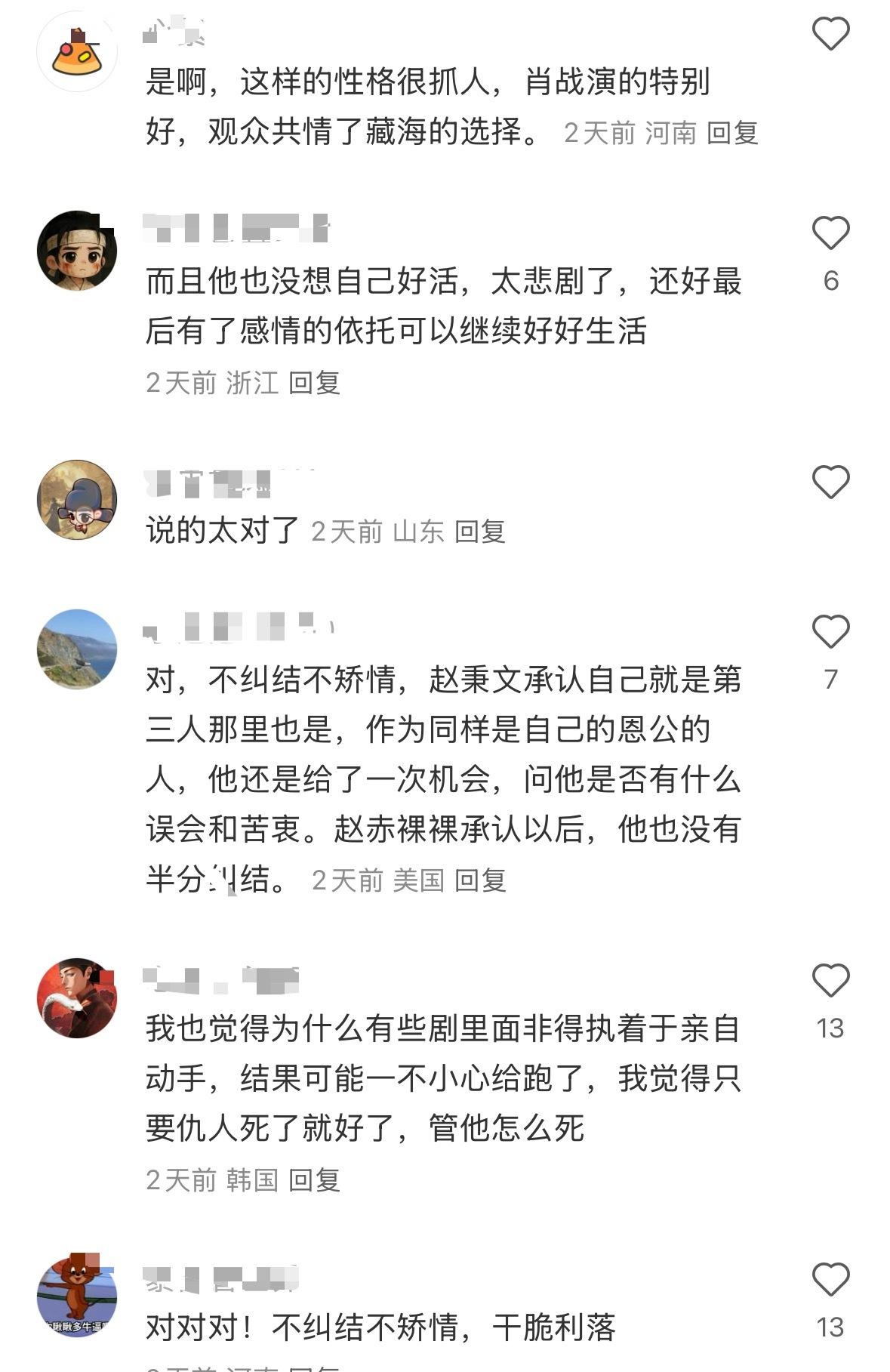Like the comment ending with 干脆利落
Image resolution: width=890 pixels, height=1372 pixels.
point(830,1280)
